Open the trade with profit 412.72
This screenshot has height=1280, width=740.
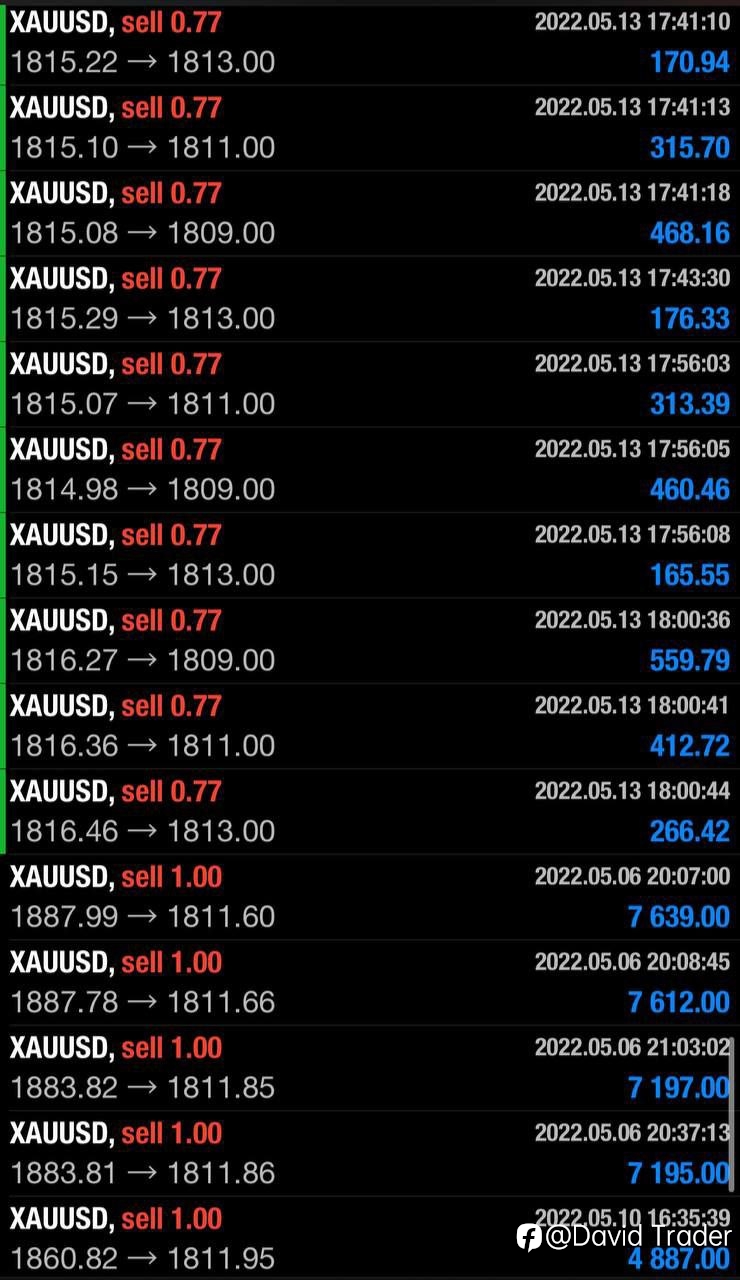pyautogui.click(x=370, y=726)
